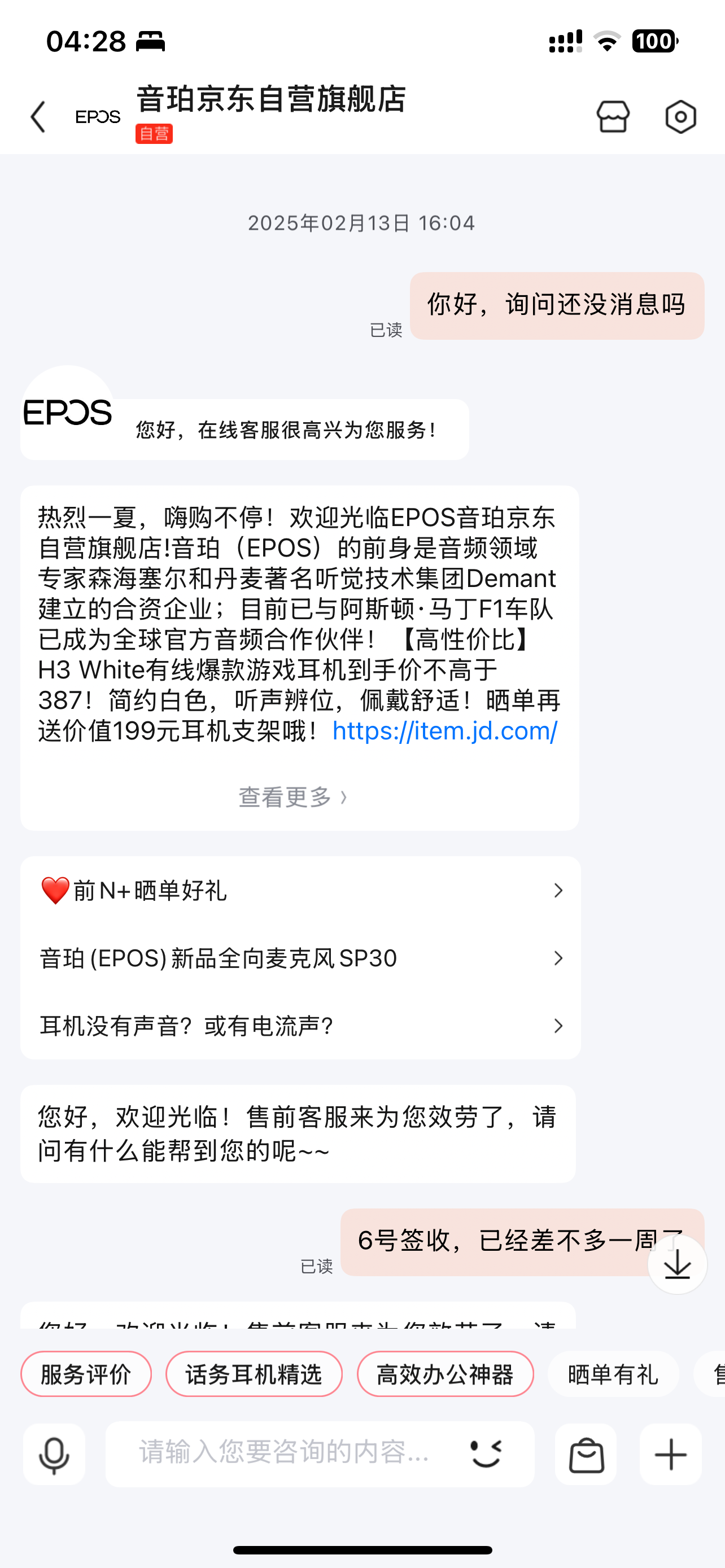Open the store page icon
Screen dimensions: 725x1568
[613, 116]
